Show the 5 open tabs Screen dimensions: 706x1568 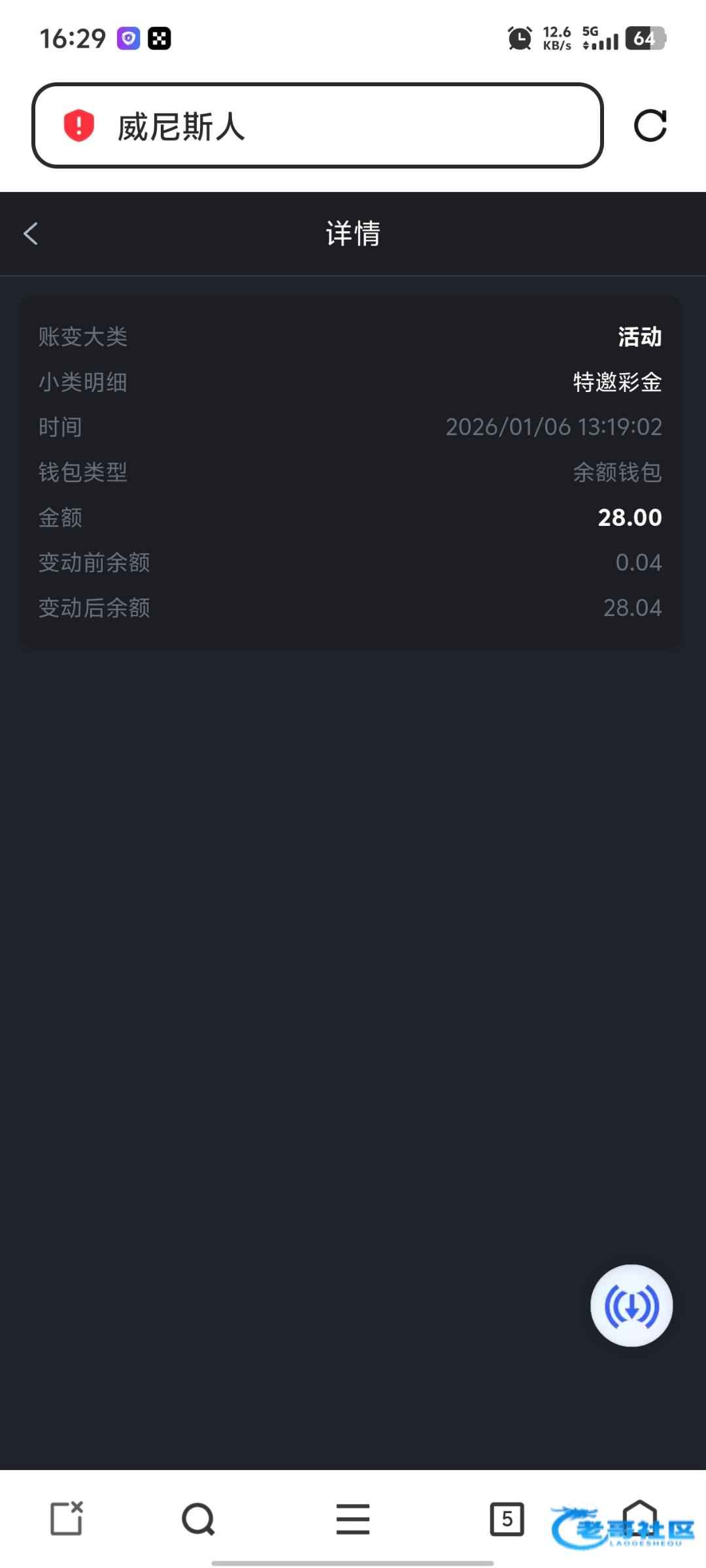507,1519
